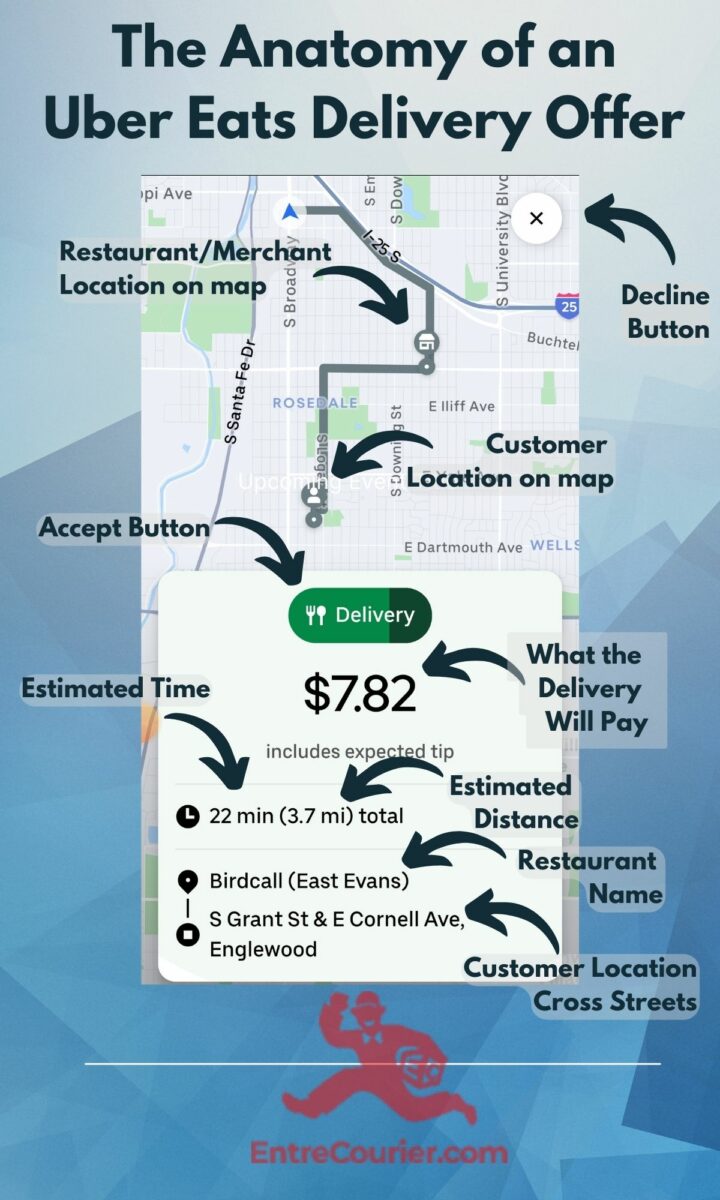
Task: Click the includes expected tip text
Action: click(358, 751)
